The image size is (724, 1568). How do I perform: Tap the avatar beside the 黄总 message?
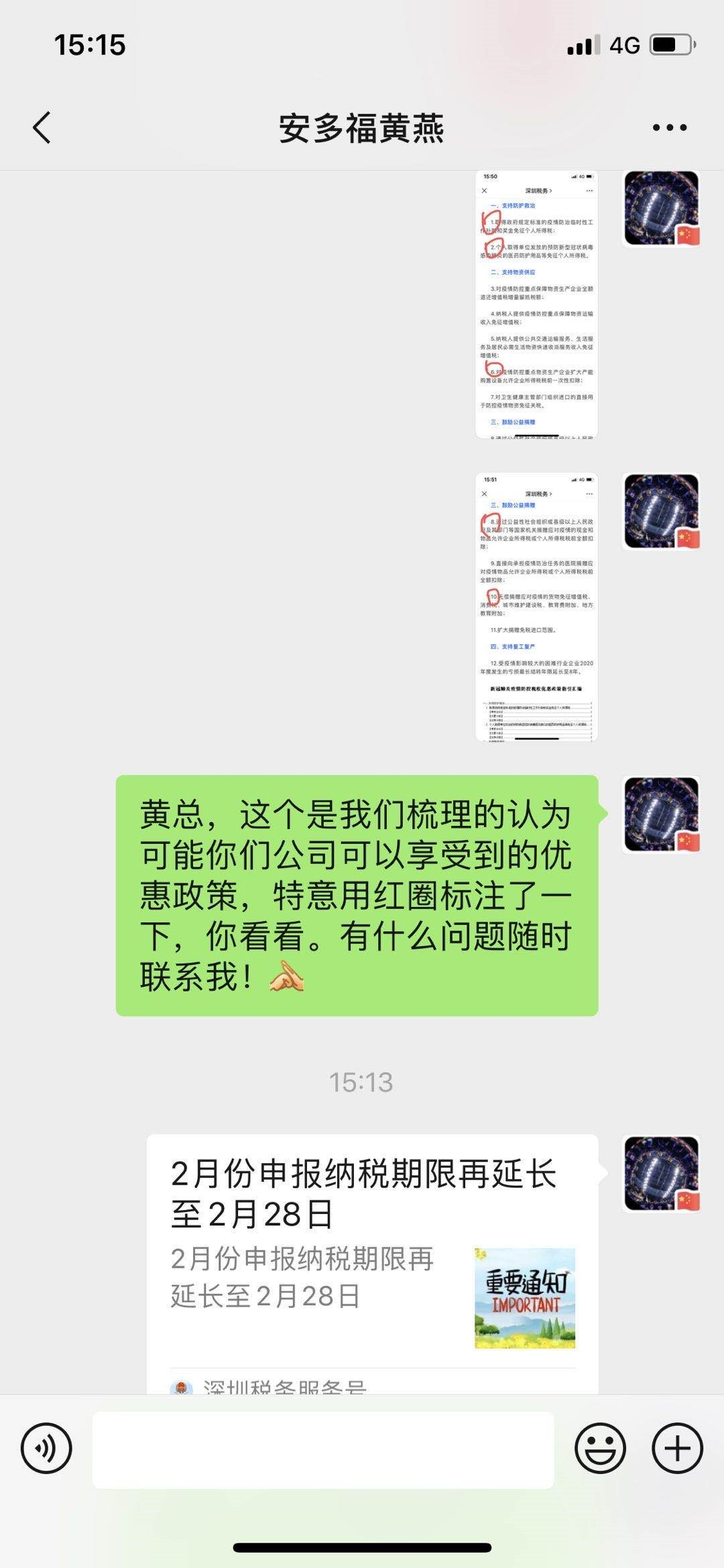(x=661, y=814)
